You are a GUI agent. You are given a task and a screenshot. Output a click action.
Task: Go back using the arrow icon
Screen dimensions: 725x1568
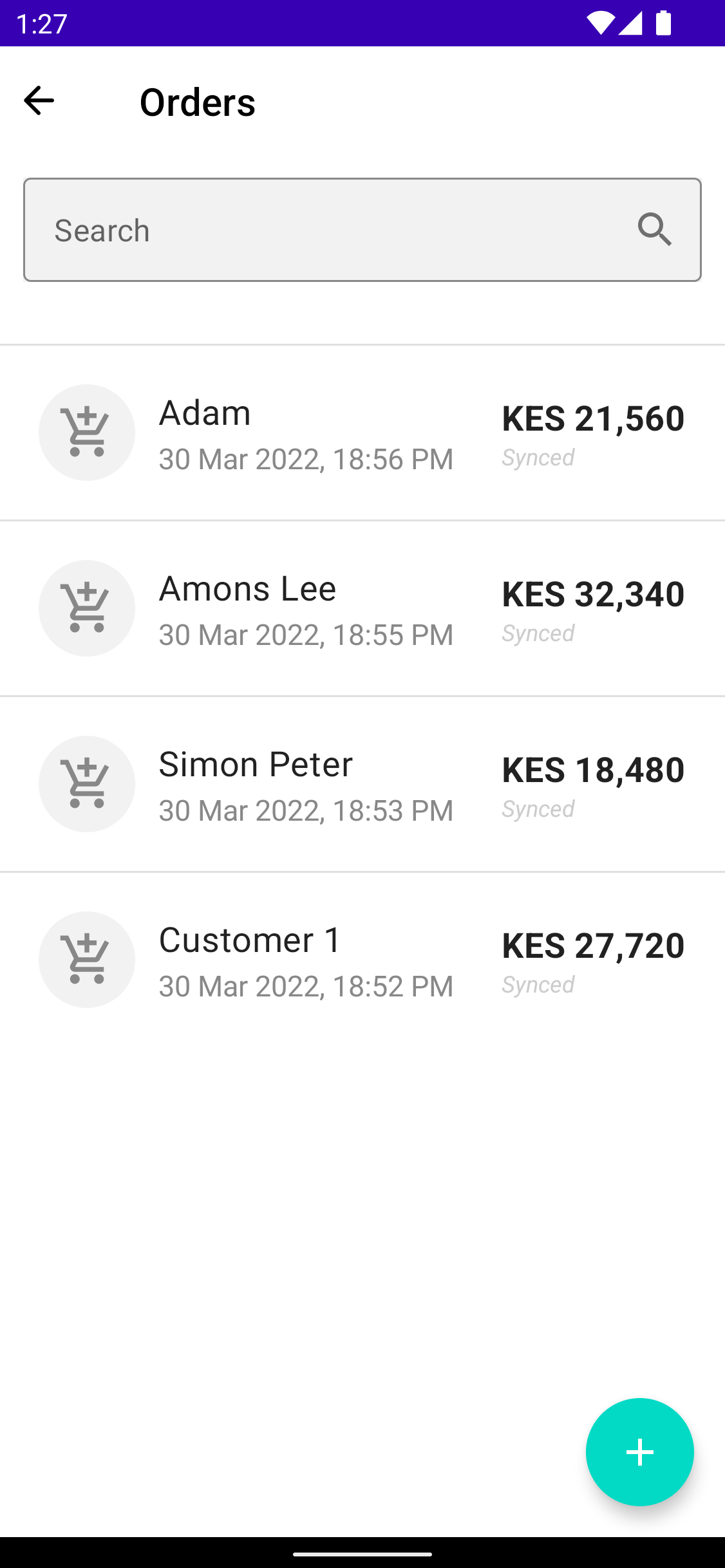39,101
